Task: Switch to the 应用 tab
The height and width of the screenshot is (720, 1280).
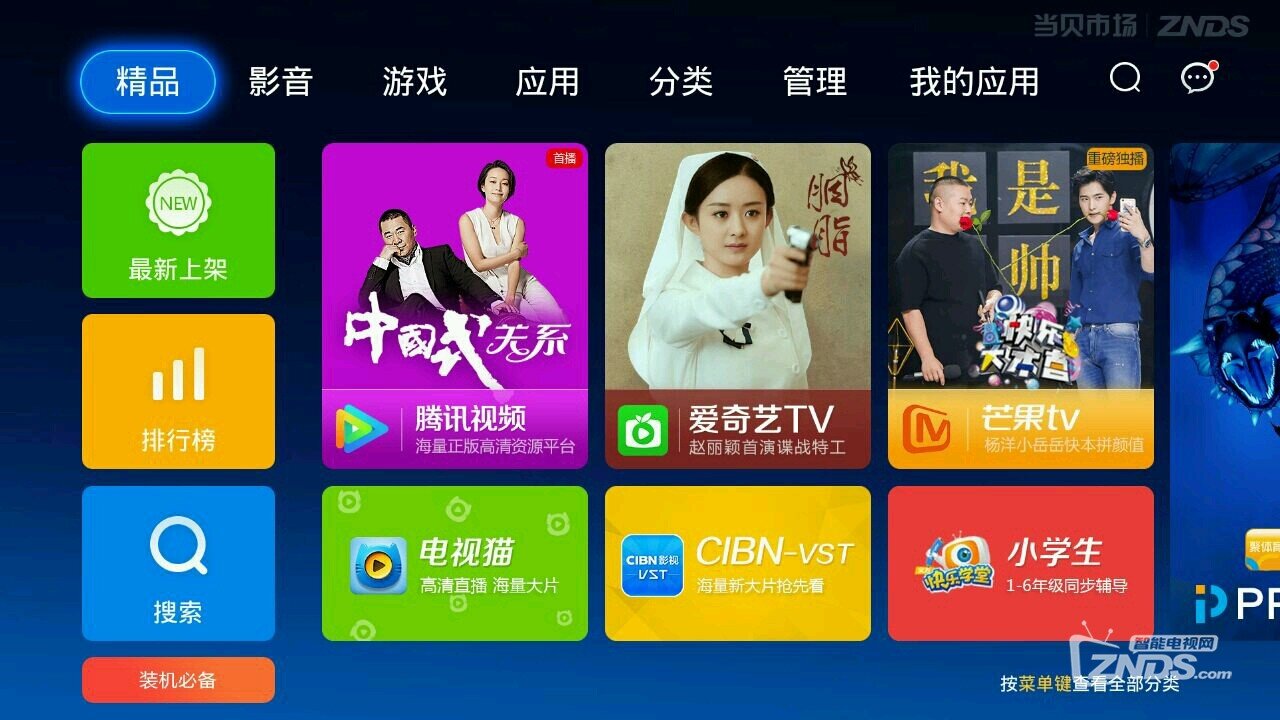Action: coord(547,82)
